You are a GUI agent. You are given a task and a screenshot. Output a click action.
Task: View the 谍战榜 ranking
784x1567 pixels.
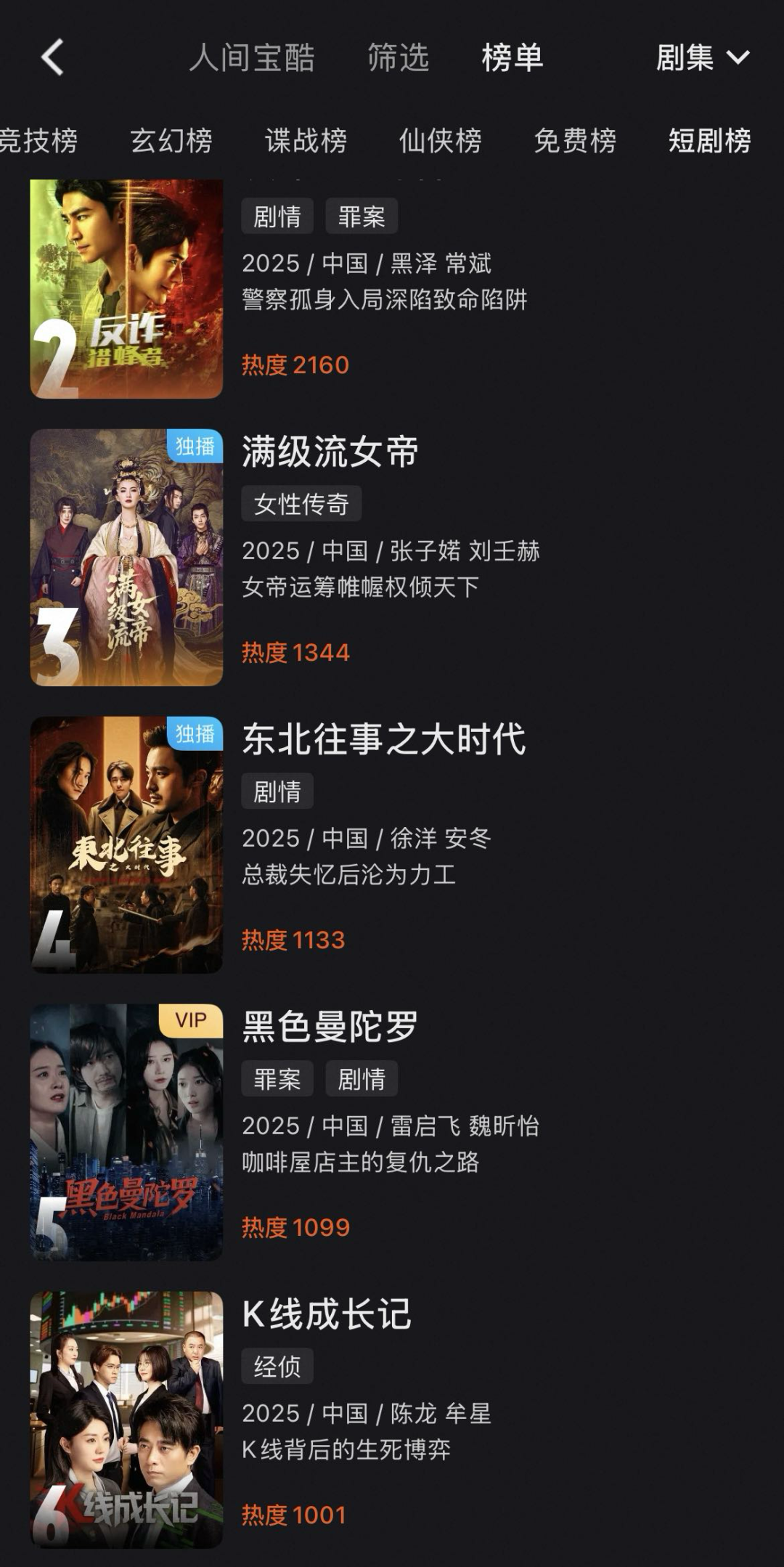click(306, 141)
